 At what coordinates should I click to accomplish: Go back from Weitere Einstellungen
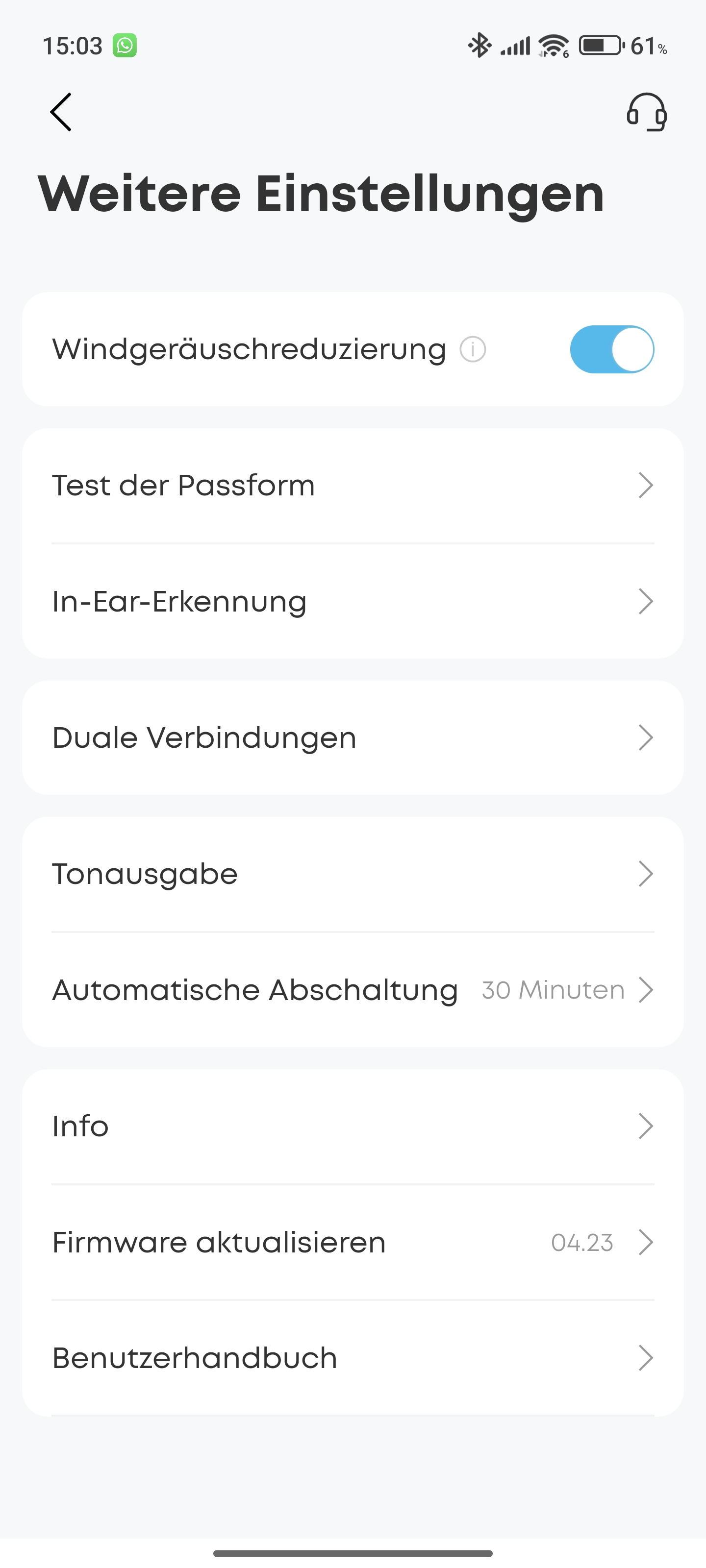tap(61, 112)
